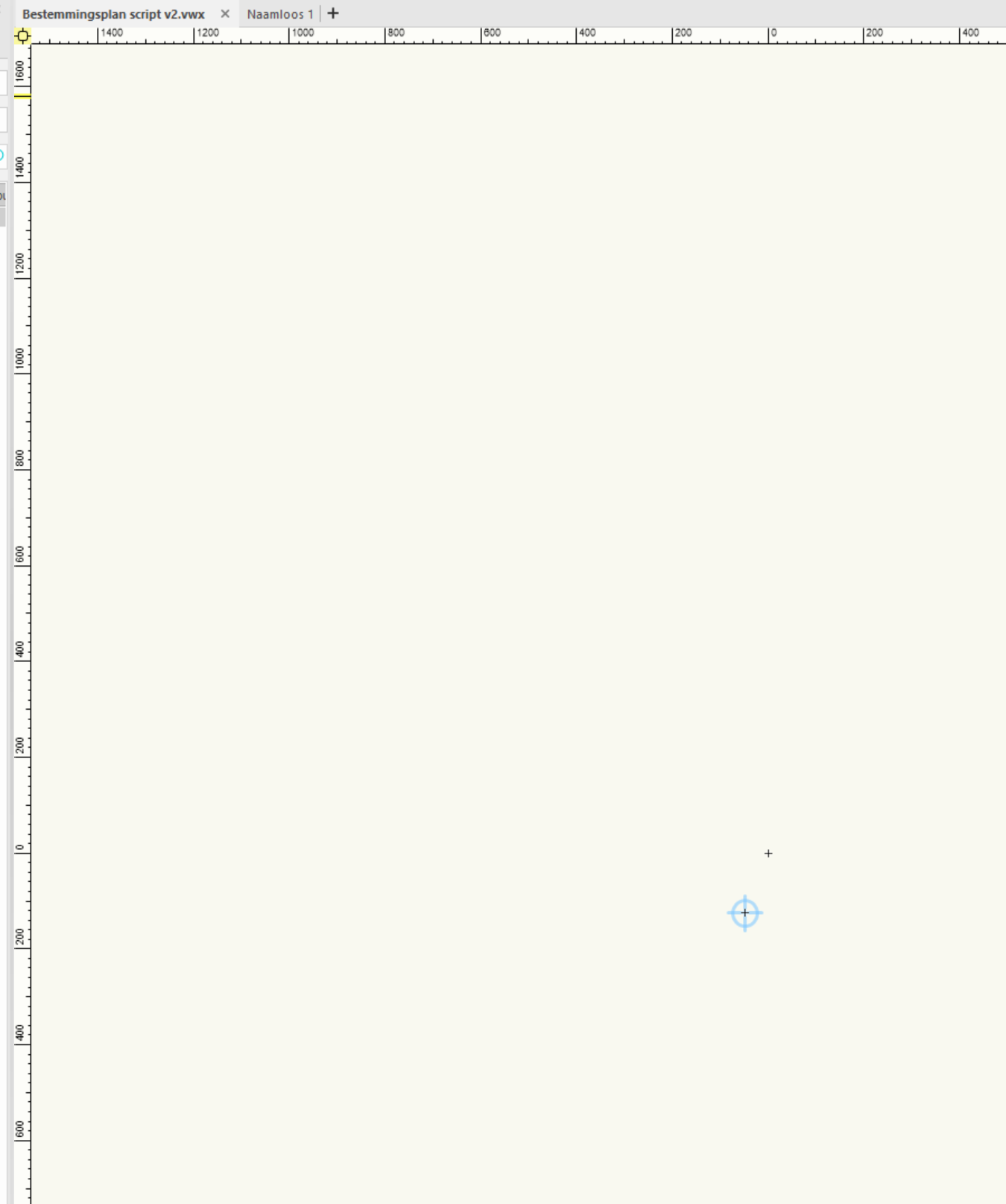
Task: Close the Bestemmingsplan script v2.vwx tab
Action: click(225, 14)
